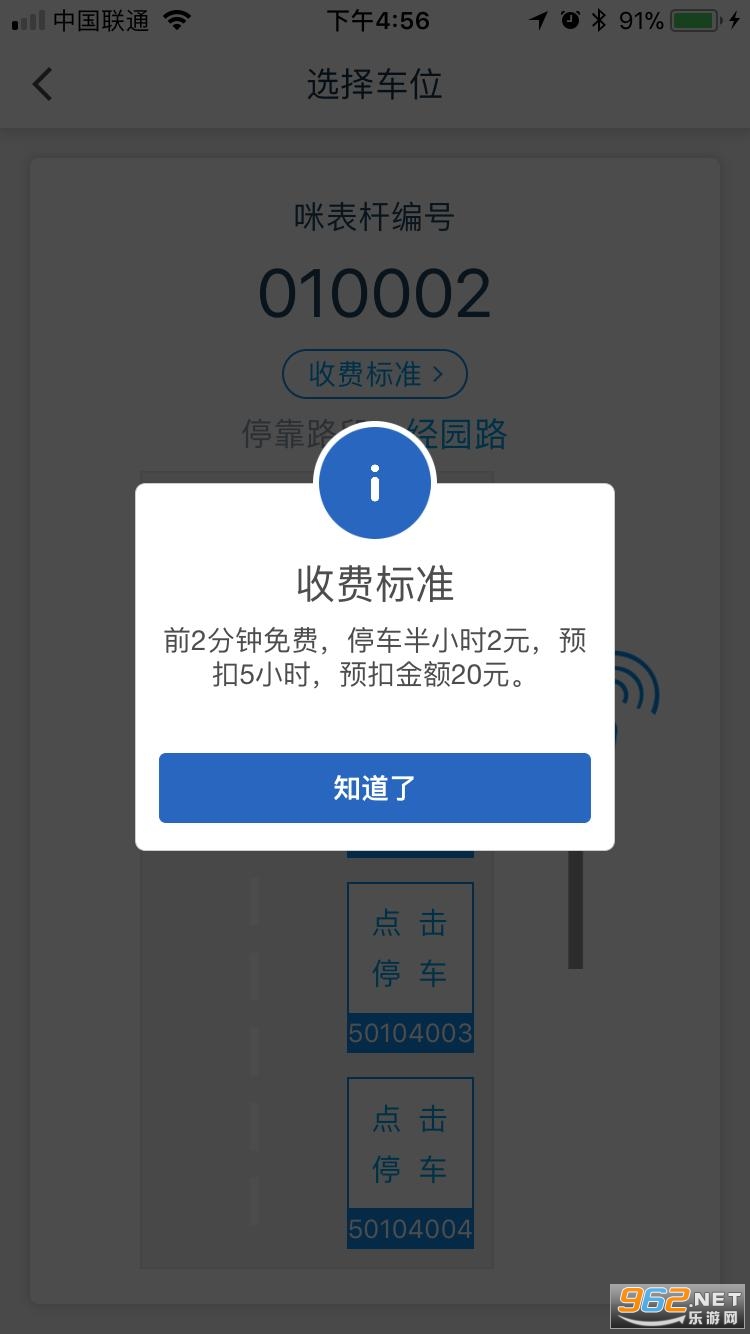Select parking space 50104004
This screenshot has height=1334, width=750.
(x=410, y=1160)
